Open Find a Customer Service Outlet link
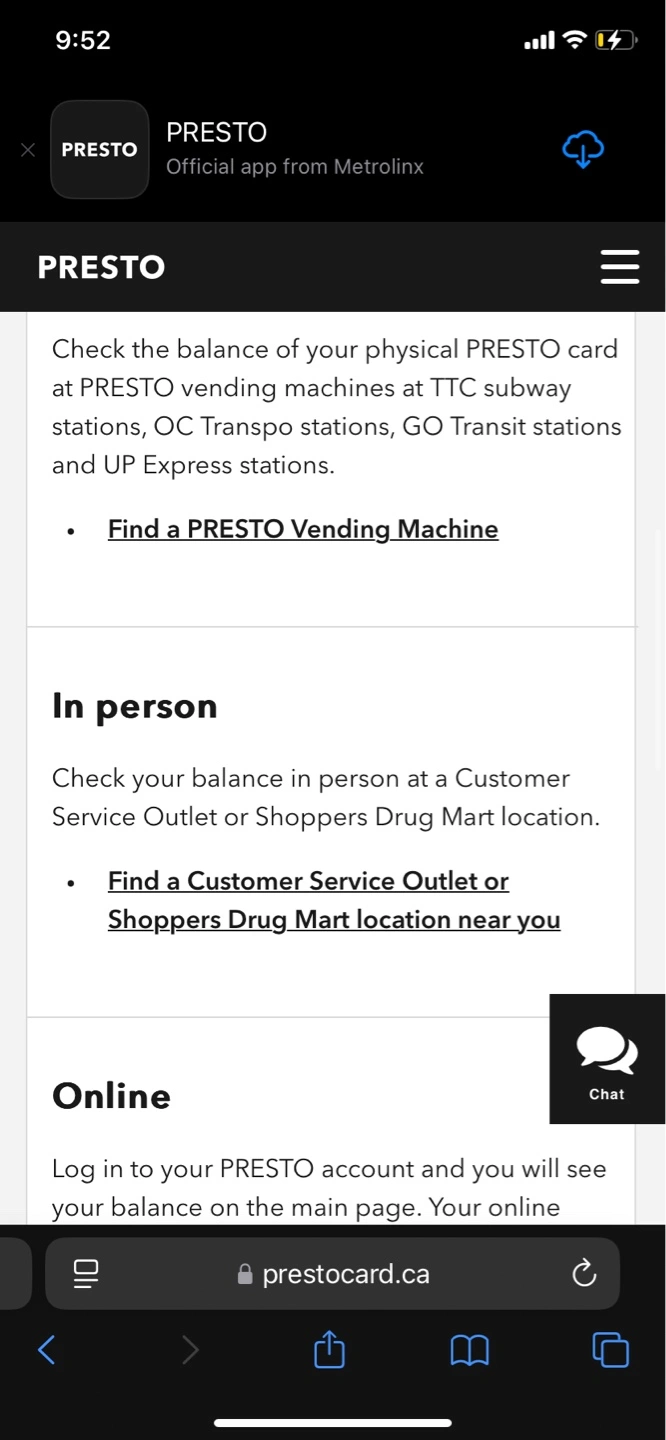Screen dimensions: 666x1440 point(334,900)
